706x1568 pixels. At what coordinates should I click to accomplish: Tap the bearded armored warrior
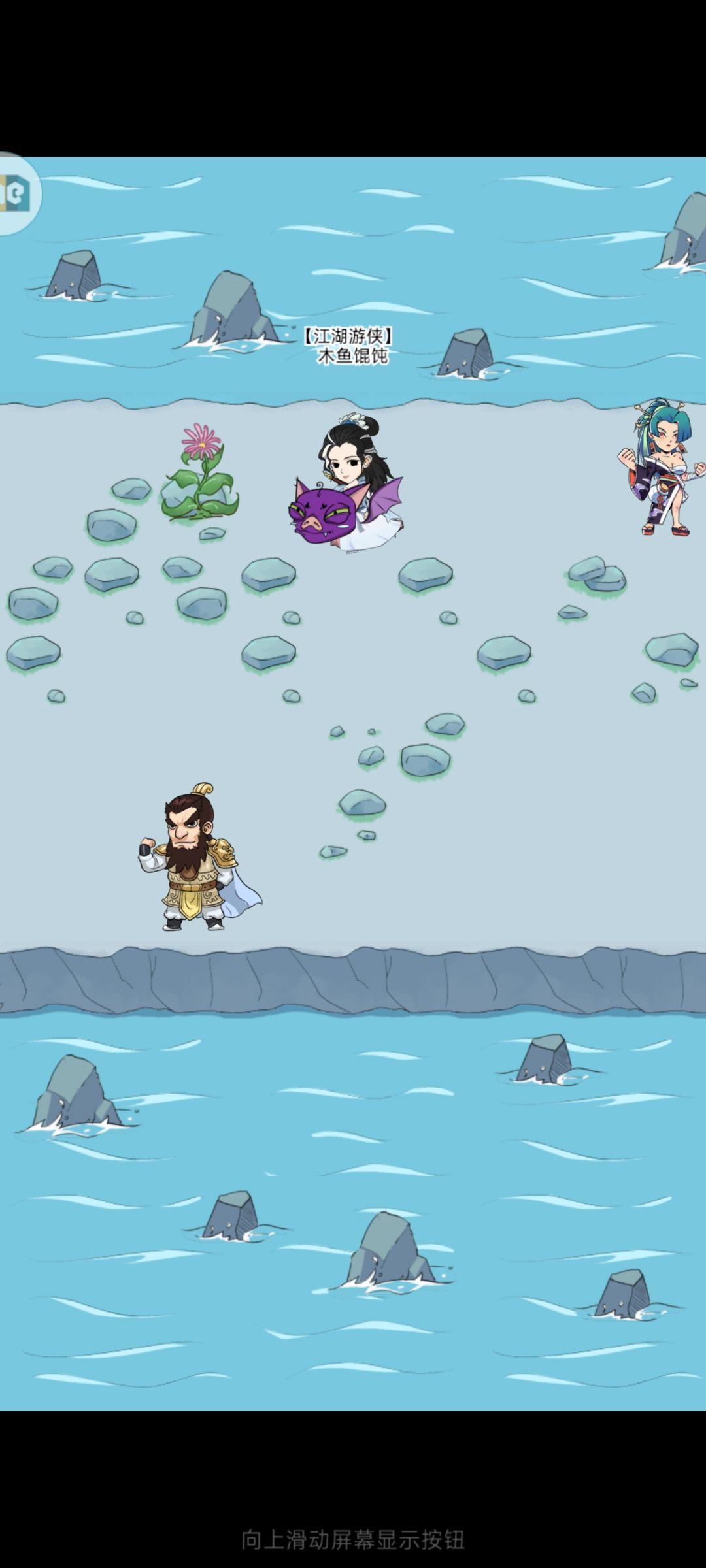pyautogui.click(x=199, y=857)
